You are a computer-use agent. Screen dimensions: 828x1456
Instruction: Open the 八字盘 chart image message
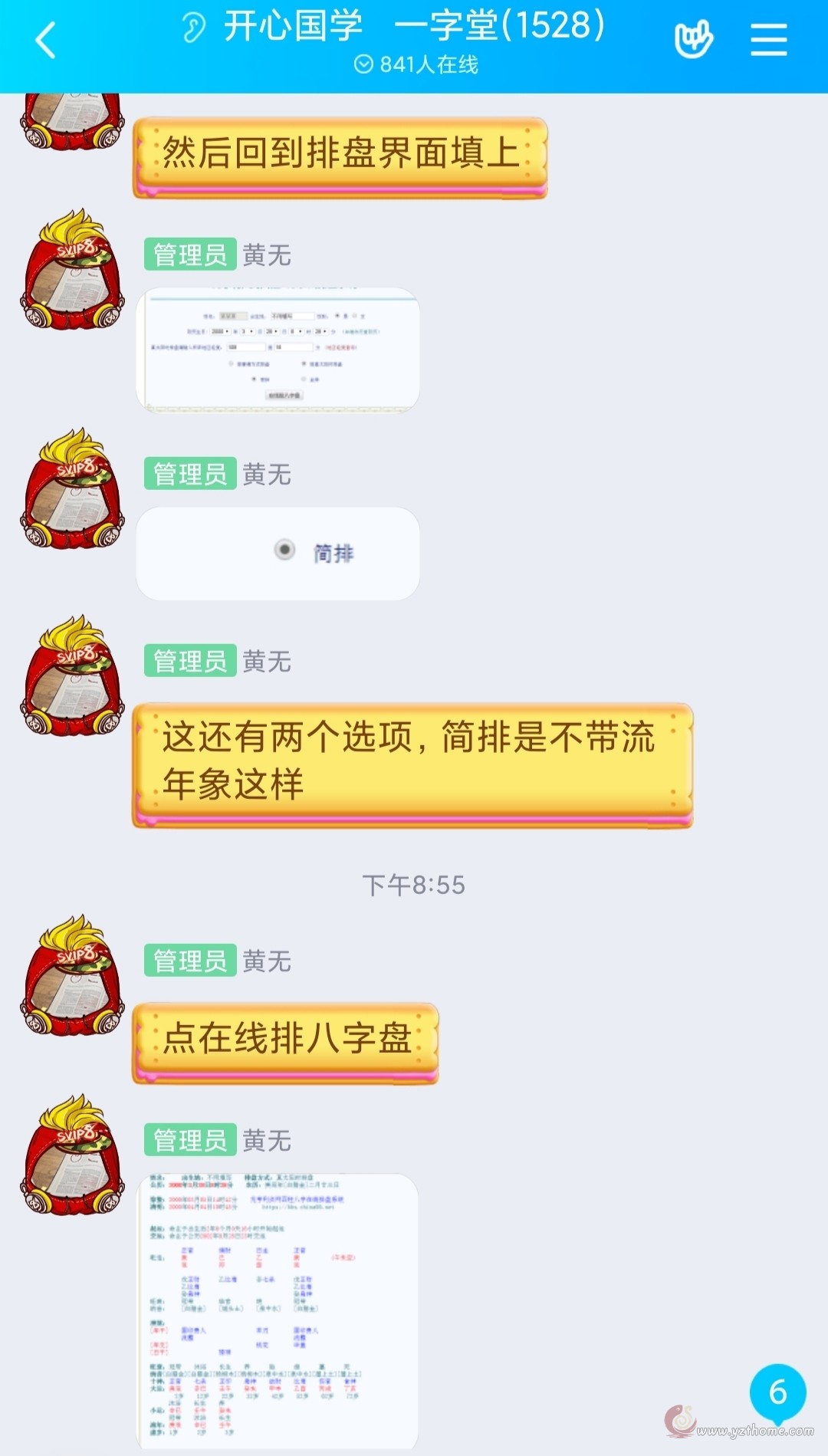click(x=278, y=1313)
